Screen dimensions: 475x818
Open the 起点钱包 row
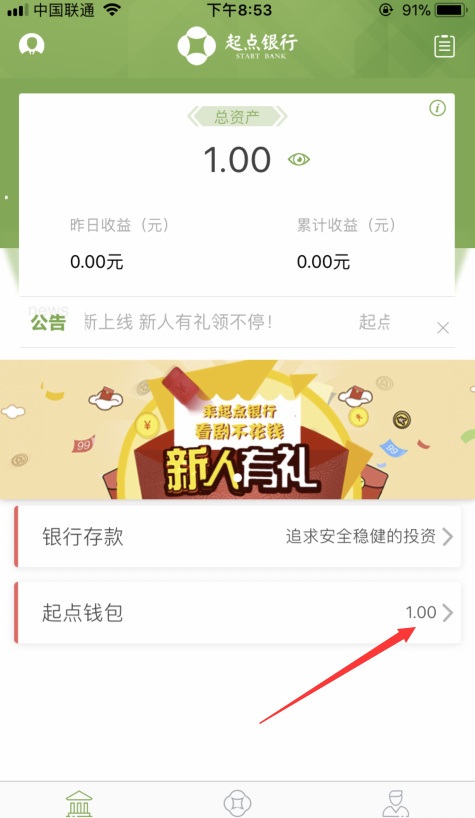point(237,612)
